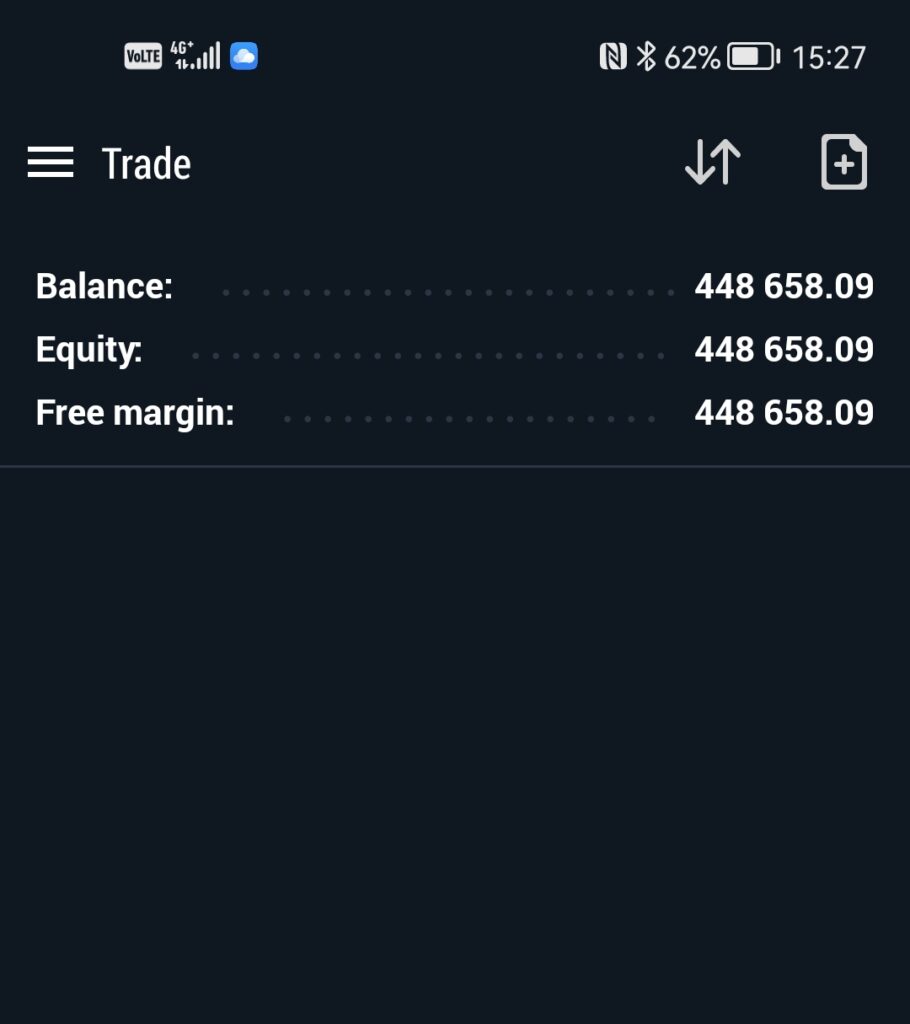Create a new order
Image resolution: width=910 pixels, height=1024 pixels.
(x=843, y=163)
